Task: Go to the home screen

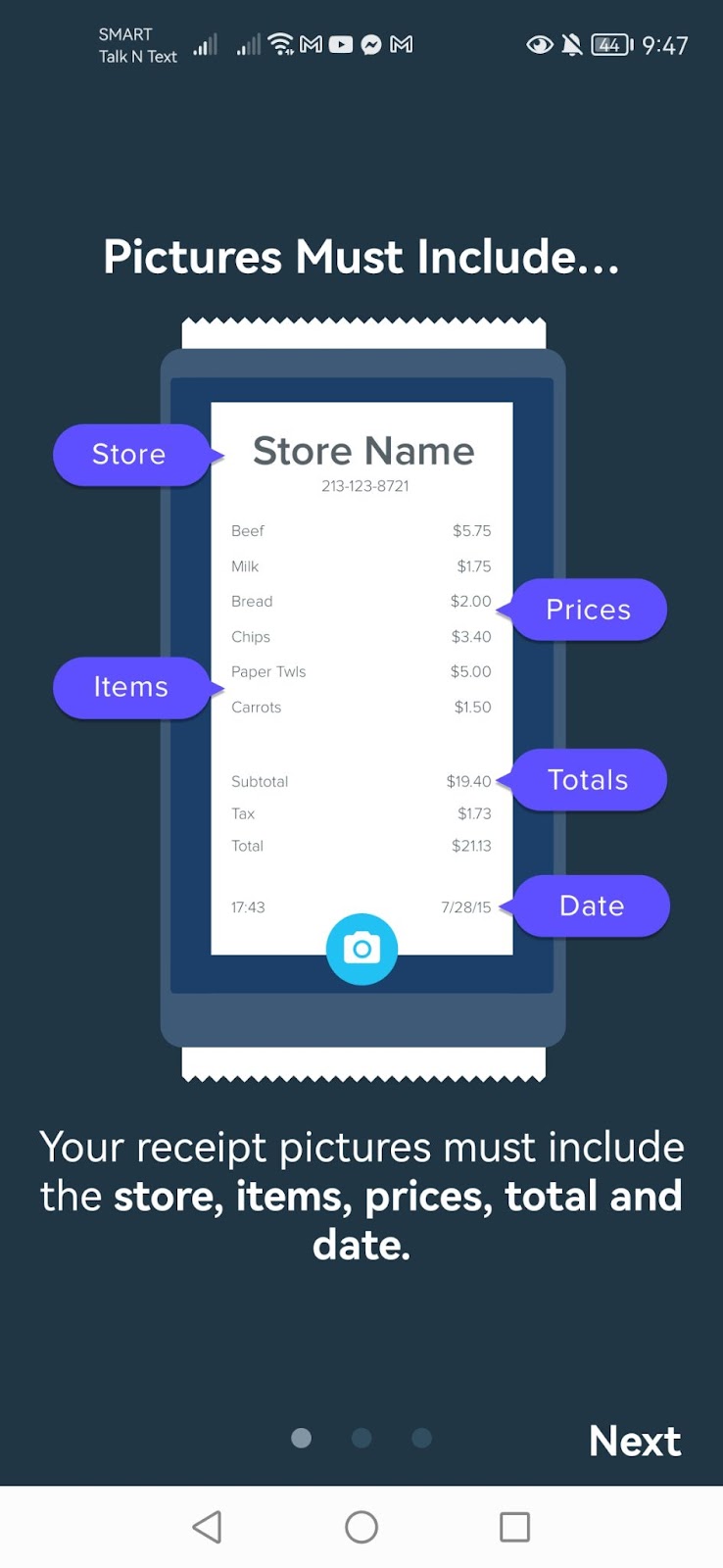Action: click(x=361, y=1527)
